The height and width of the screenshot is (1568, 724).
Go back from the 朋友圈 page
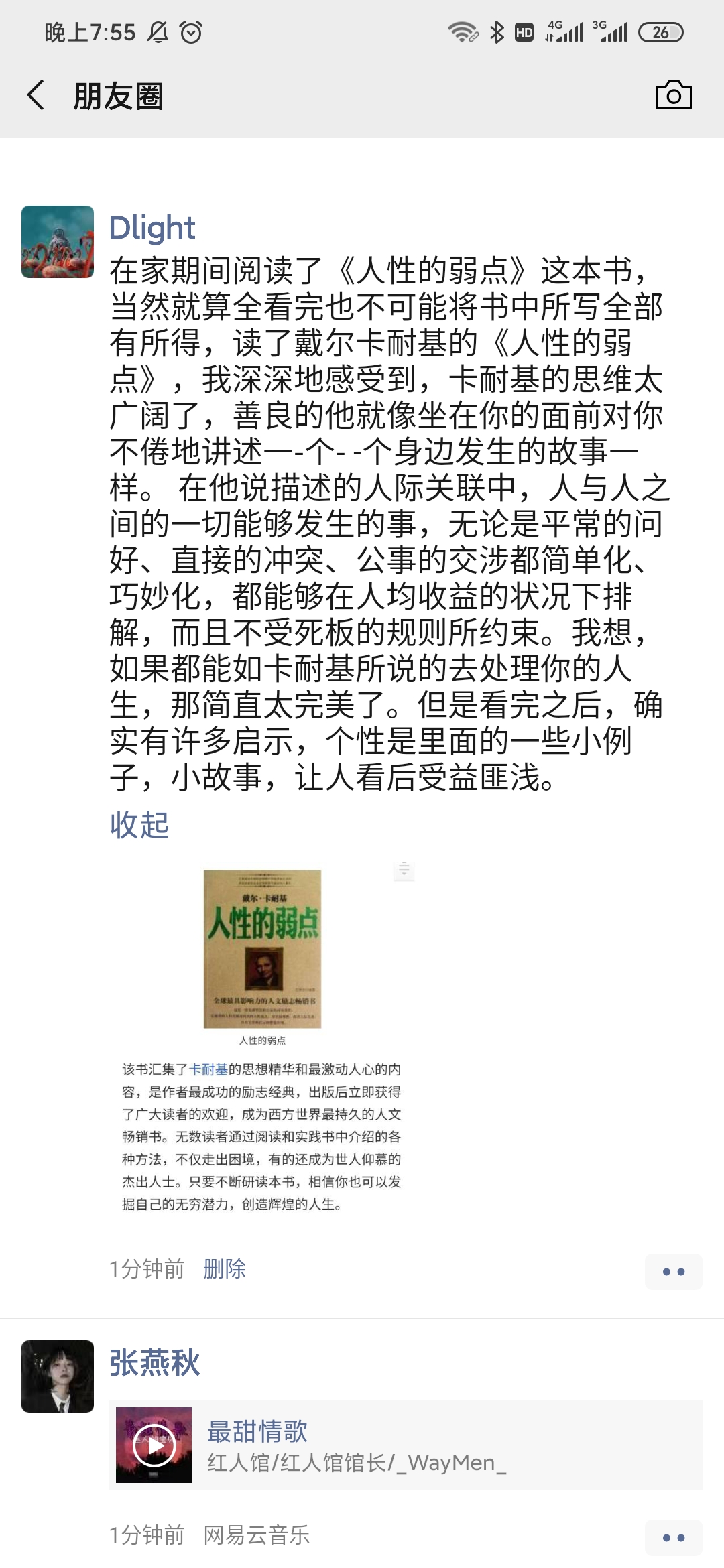(37, 95)
